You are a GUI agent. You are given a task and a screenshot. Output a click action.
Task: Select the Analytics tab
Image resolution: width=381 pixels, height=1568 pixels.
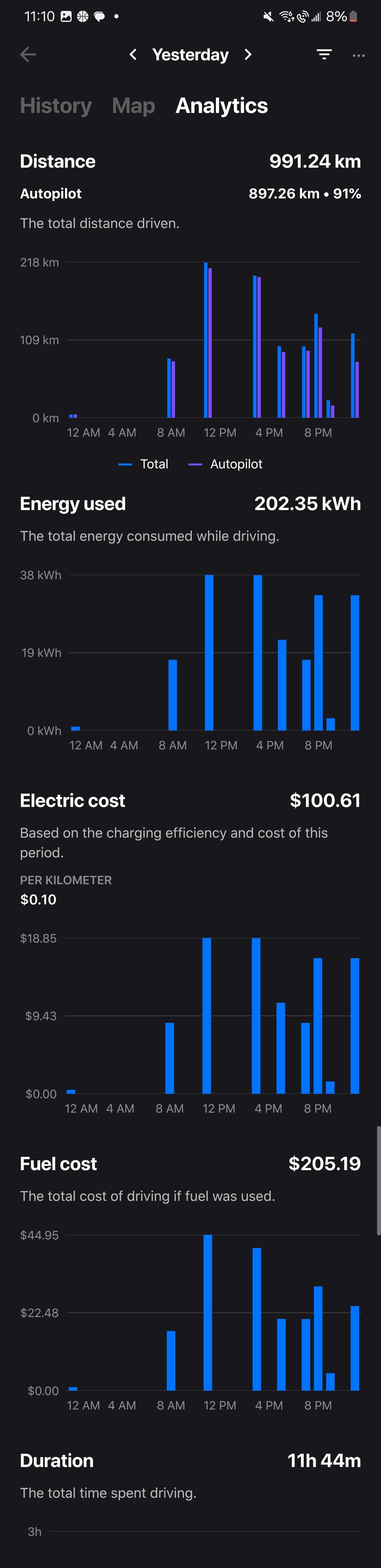222,106
